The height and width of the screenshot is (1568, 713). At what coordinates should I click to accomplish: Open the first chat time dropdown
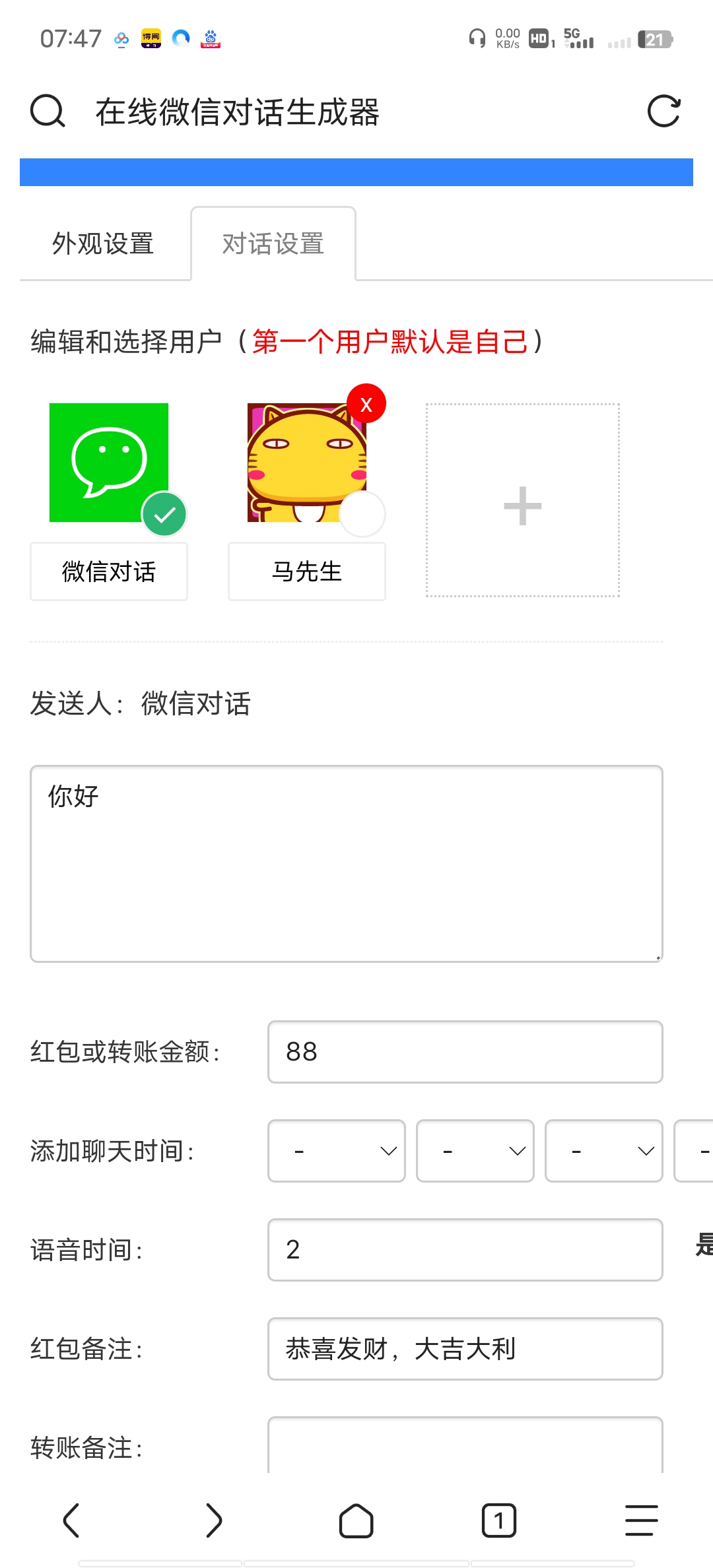[335, 1152]
